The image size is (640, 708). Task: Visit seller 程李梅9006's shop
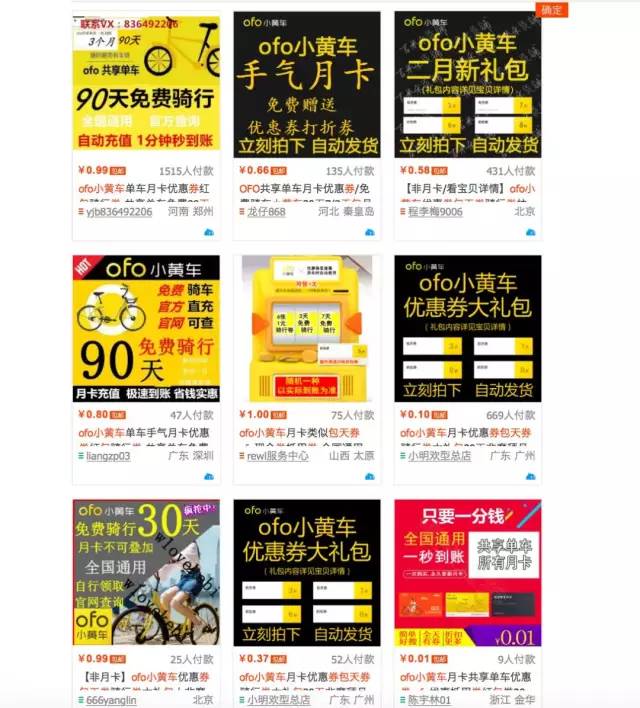(x=435, y=212)
